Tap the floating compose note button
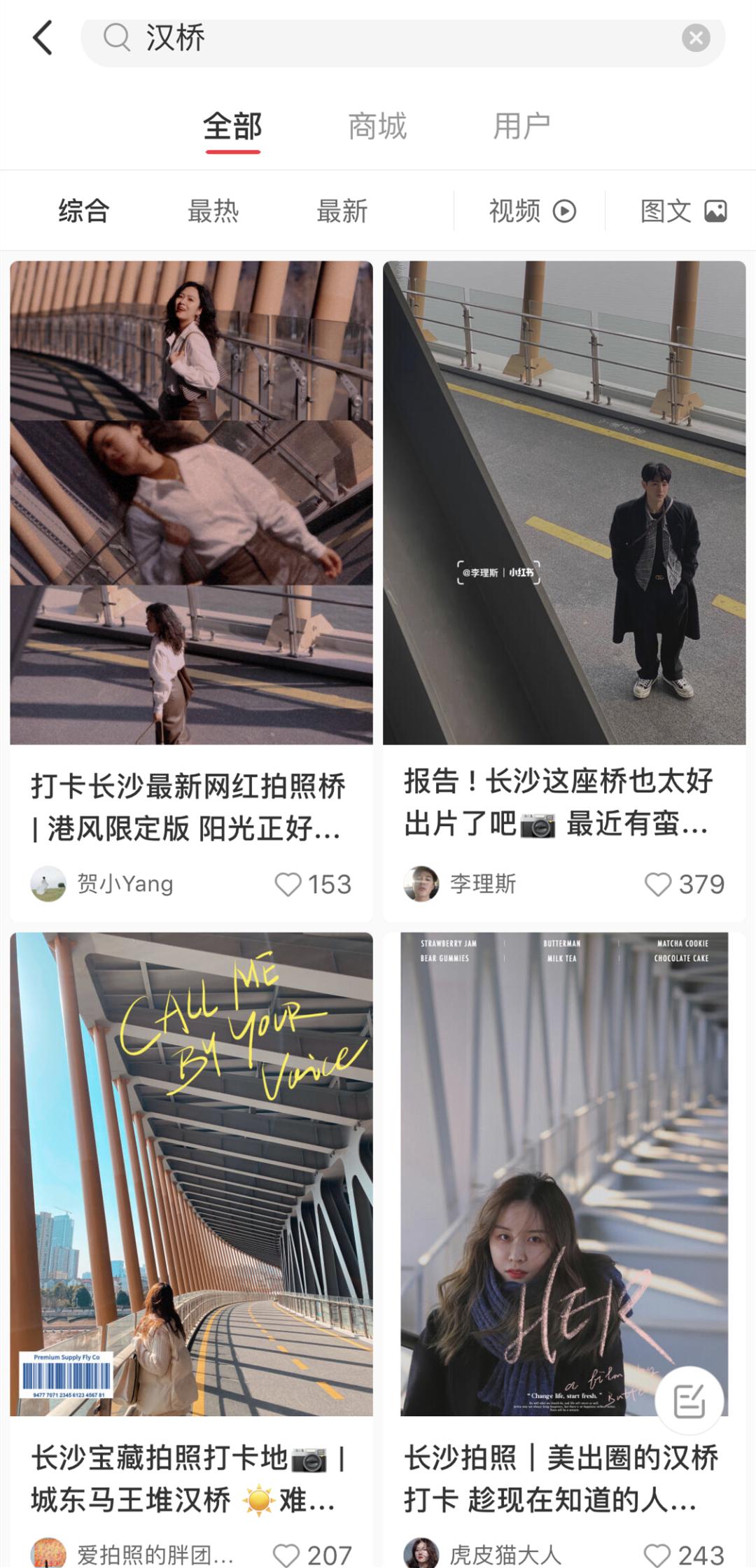This screenshot has height=1568, width=756. coord(689,1400)
